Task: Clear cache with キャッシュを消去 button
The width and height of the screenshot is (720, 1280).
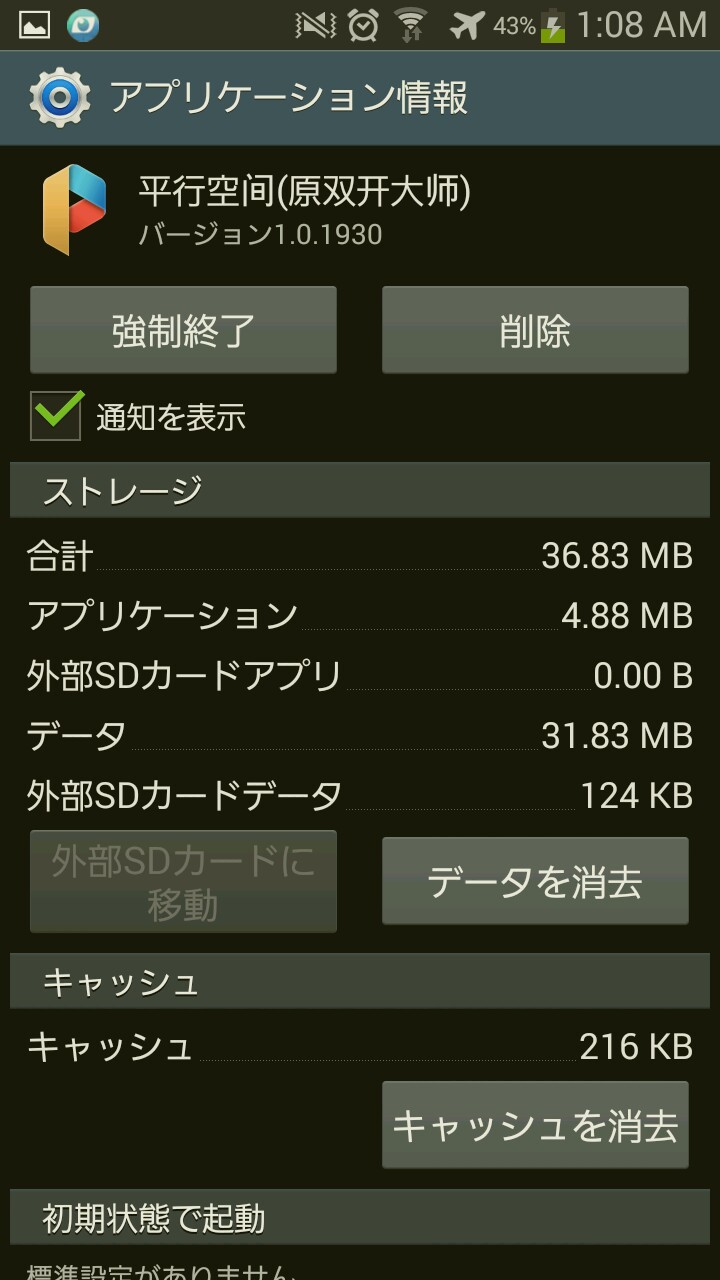Action: (535, 1125)
